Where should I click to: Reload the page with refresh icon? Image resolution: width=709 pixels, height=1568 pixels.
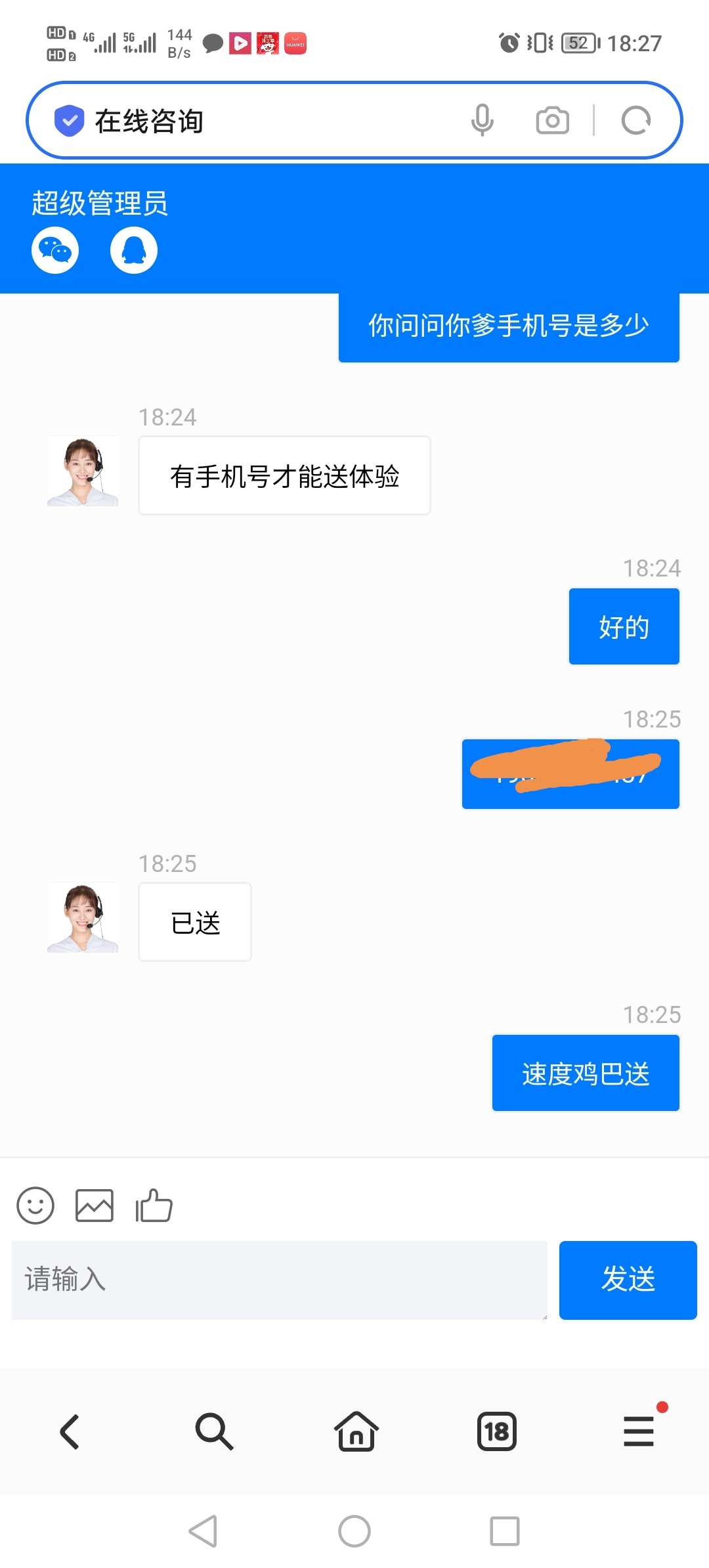tap(635, 120)
